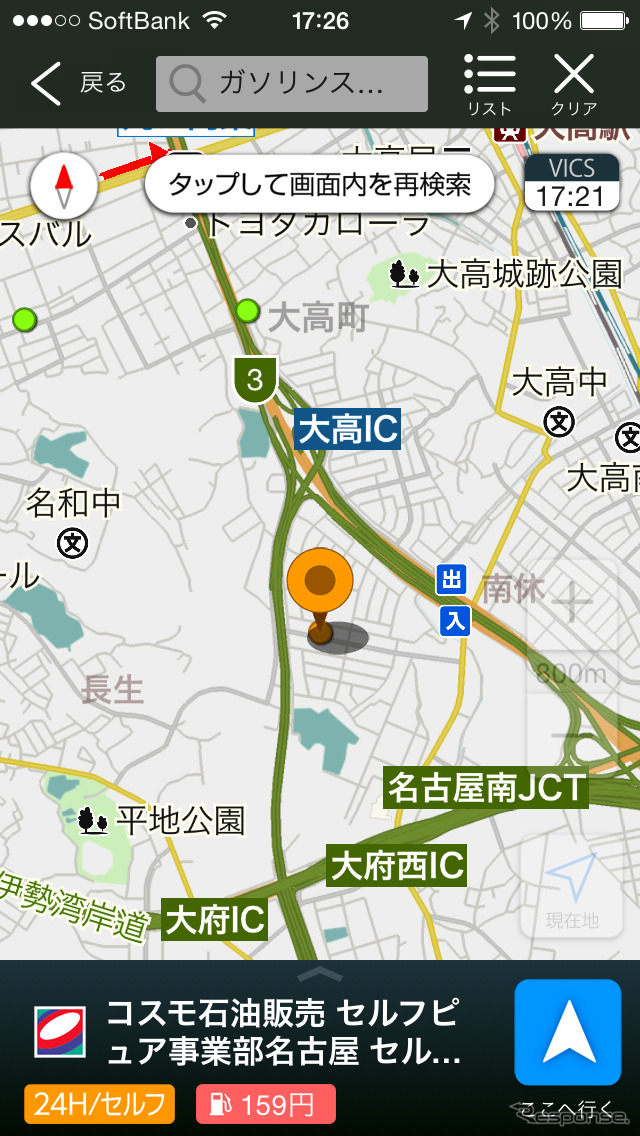This screenshot has width=640, height=1136.
Task: Go back with the 戻る button
Action: point(78,83)
